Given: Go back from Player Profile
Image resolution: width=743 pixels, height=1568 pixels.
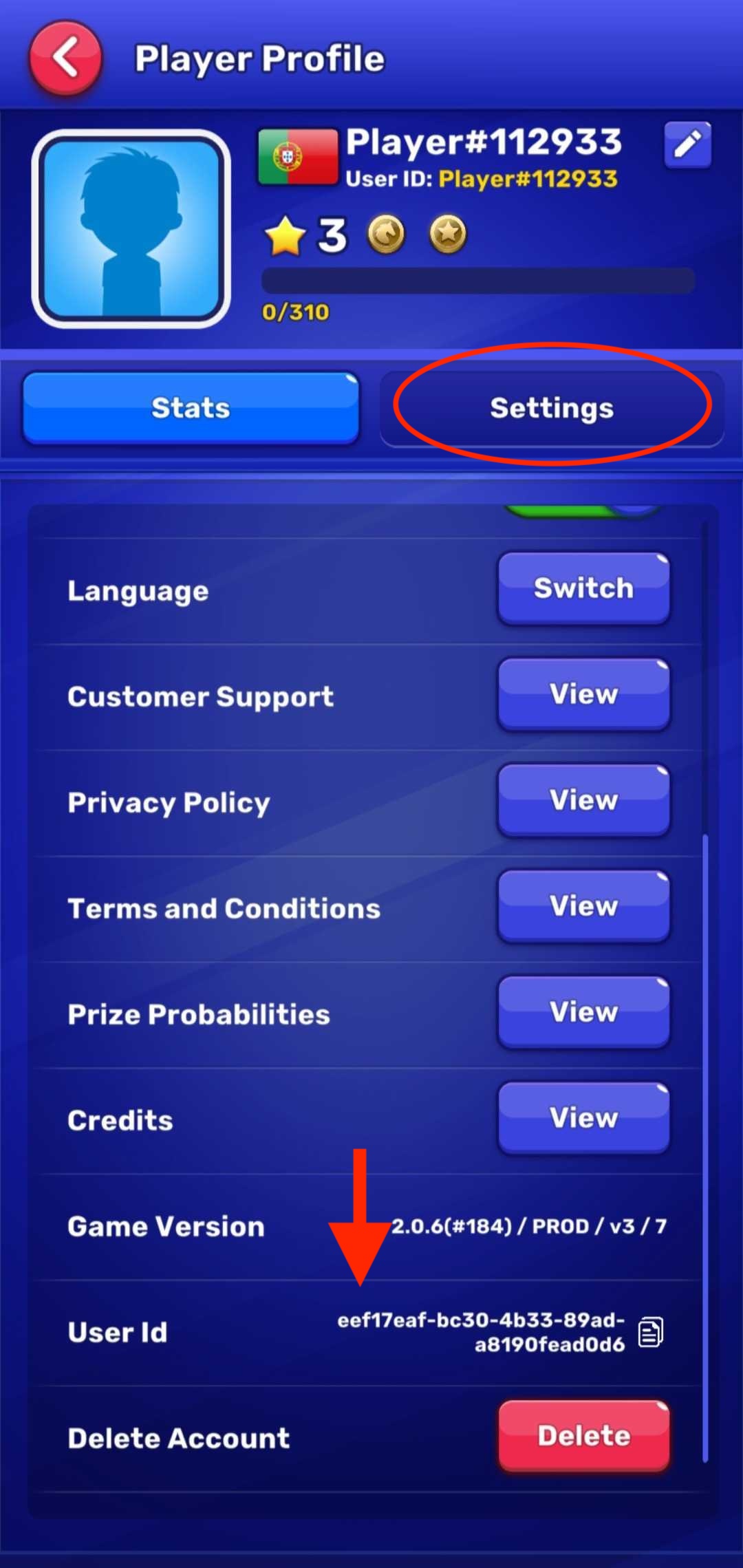Looking at the screenshot, I should tap(65, 58).
